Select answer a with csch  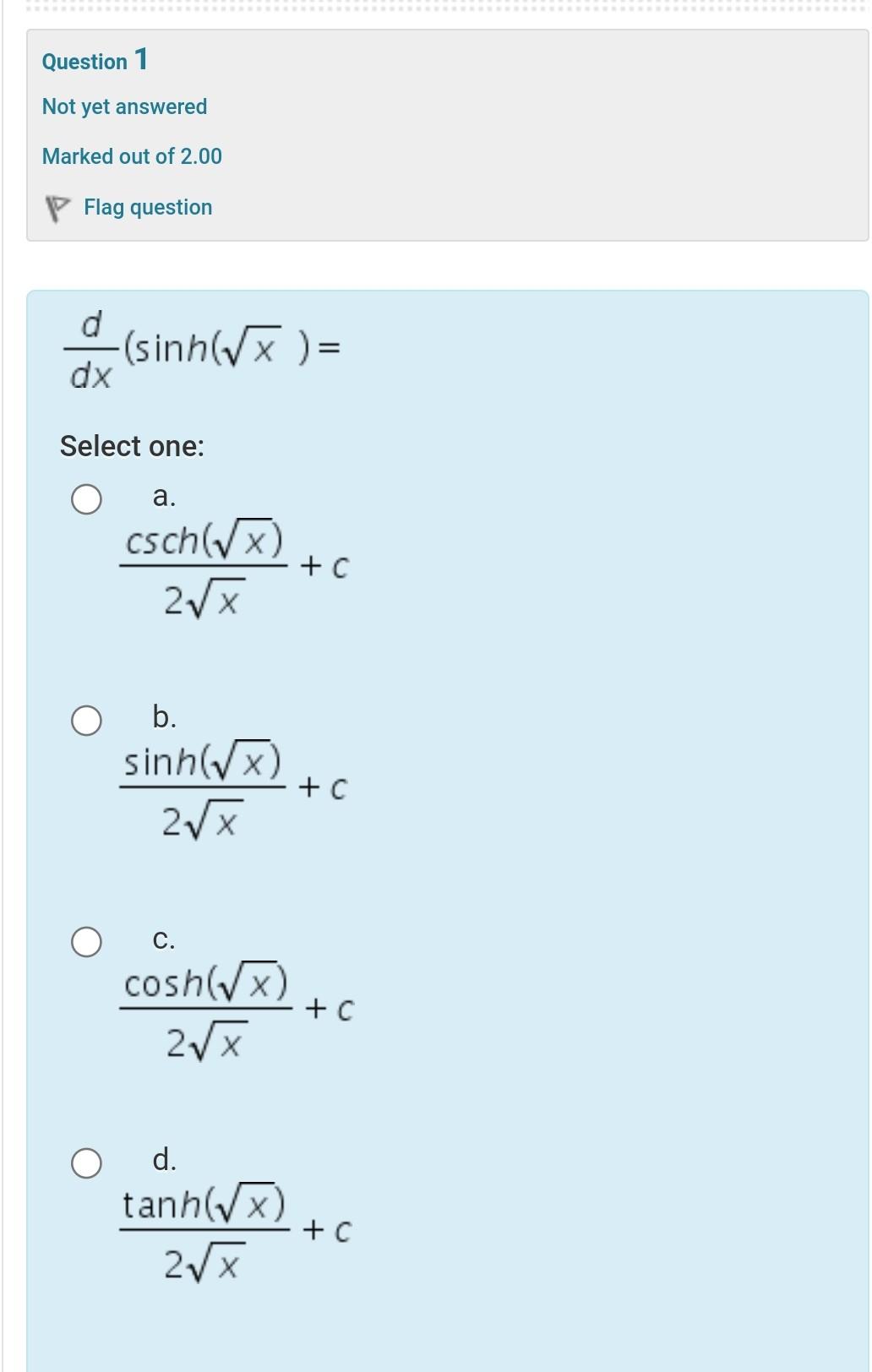[87, 499]
